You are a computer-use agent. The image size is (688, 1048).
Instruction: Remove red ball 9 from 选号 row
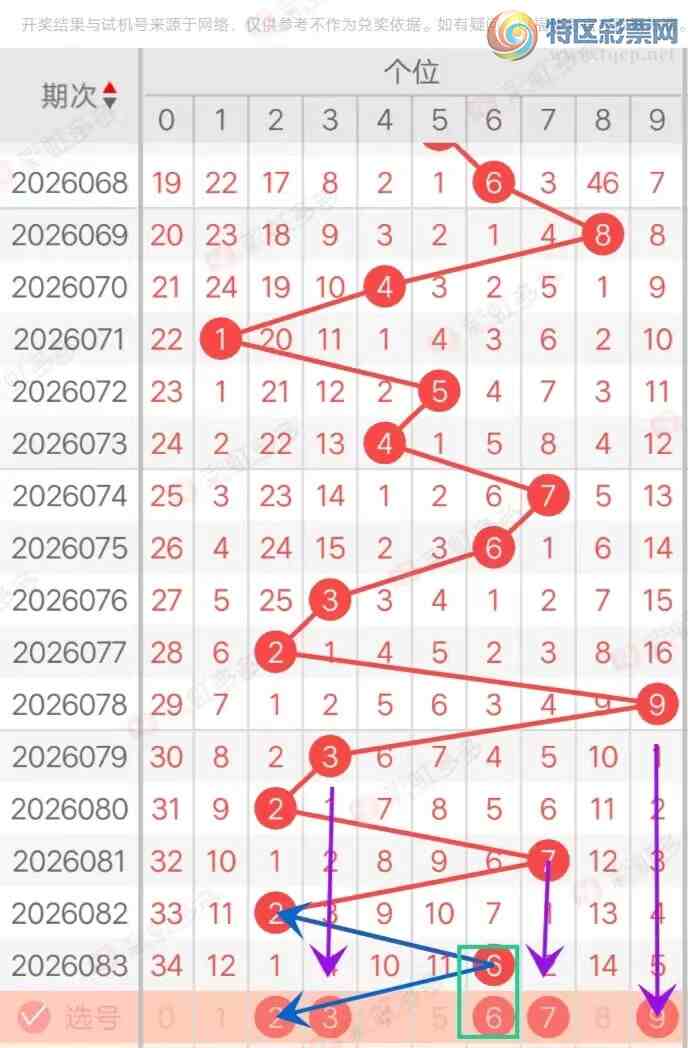tap(657, 1018)
